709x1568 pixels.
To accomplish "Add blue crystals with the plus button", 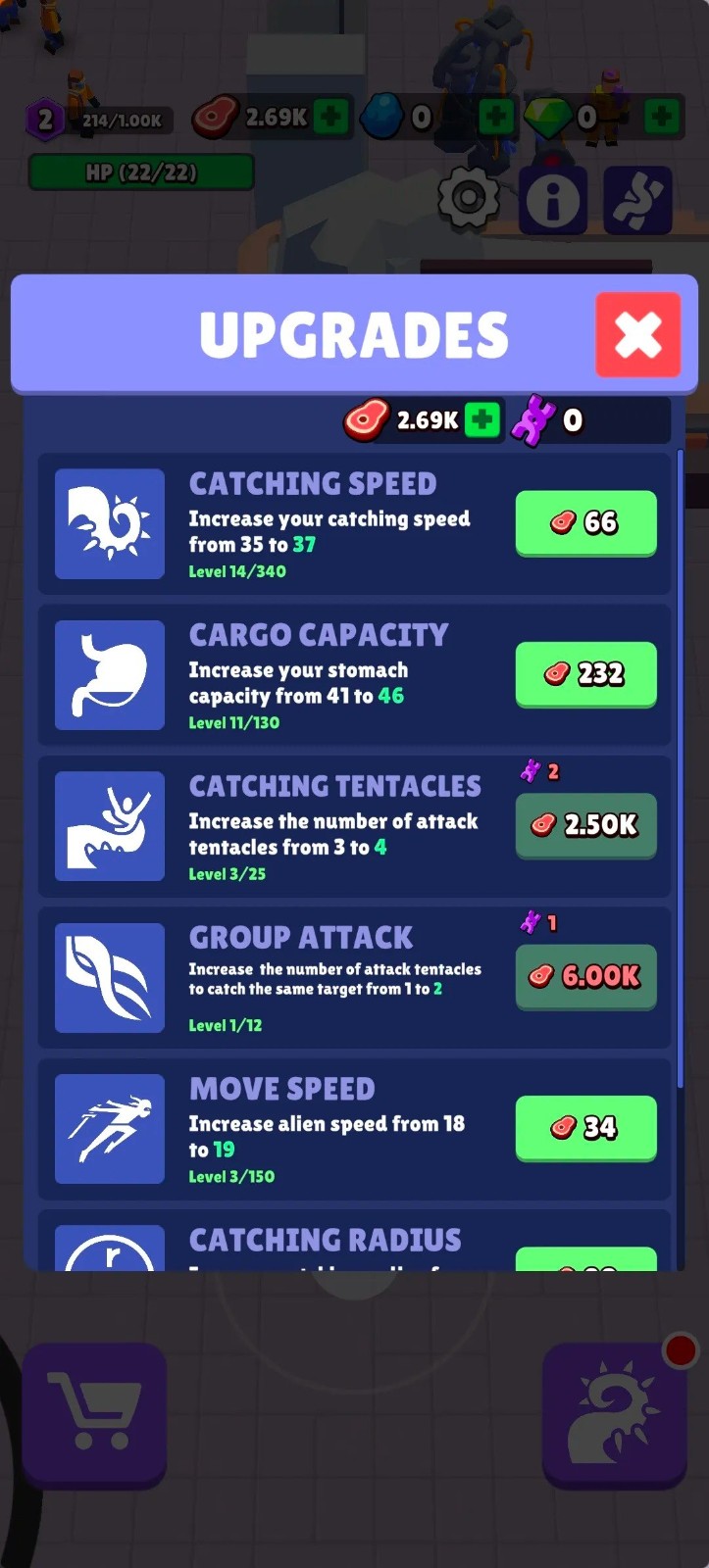I will pyautogui.click(x=496, y=118).
